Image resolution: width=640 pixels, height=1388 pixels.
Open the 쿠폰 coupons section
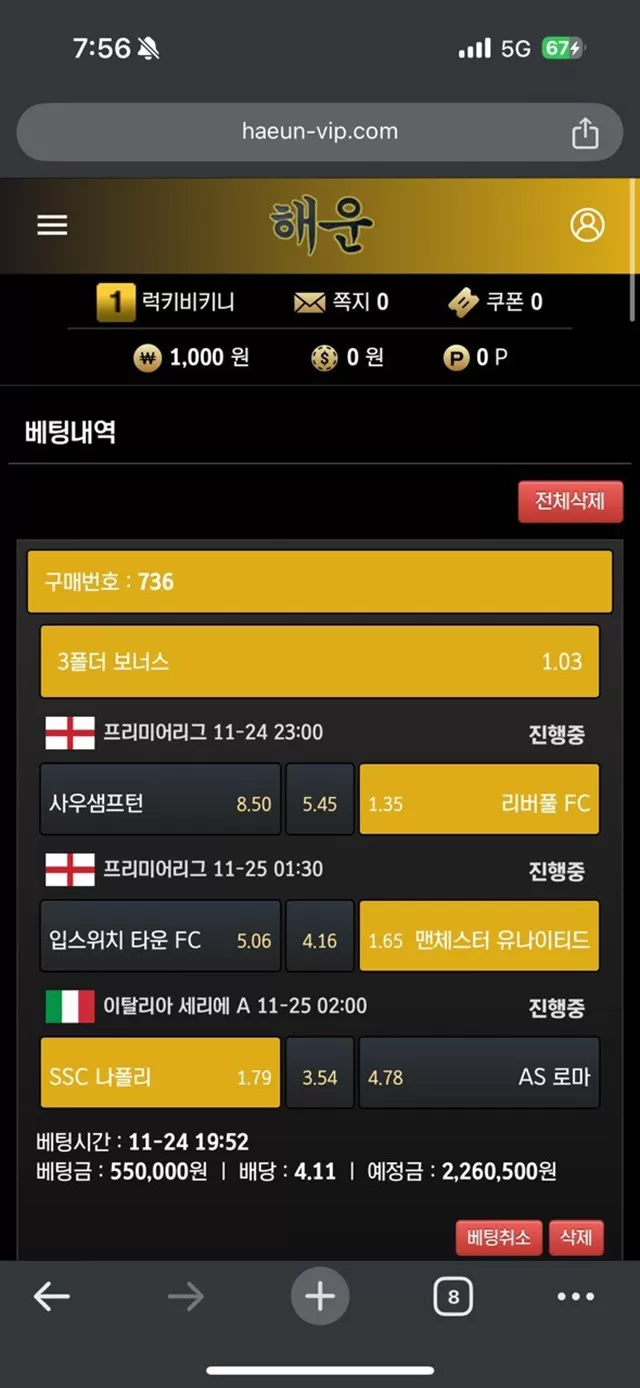click(x=495, y=302)
